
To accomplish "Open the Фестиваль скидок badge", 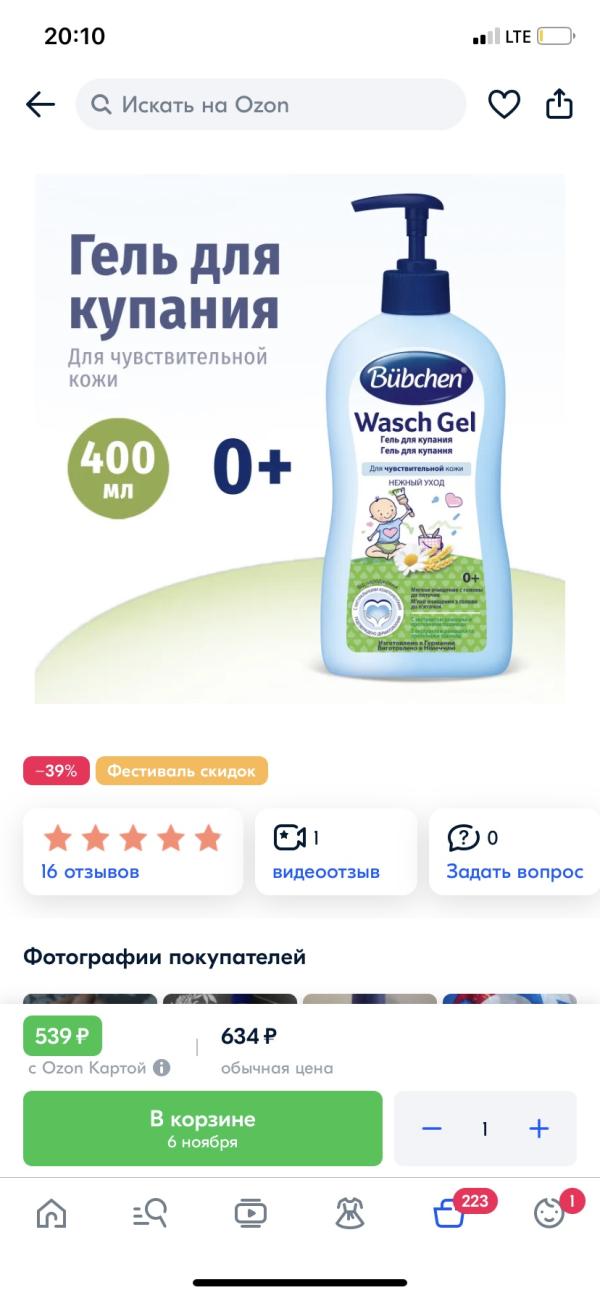I will (x=182, y=771).
